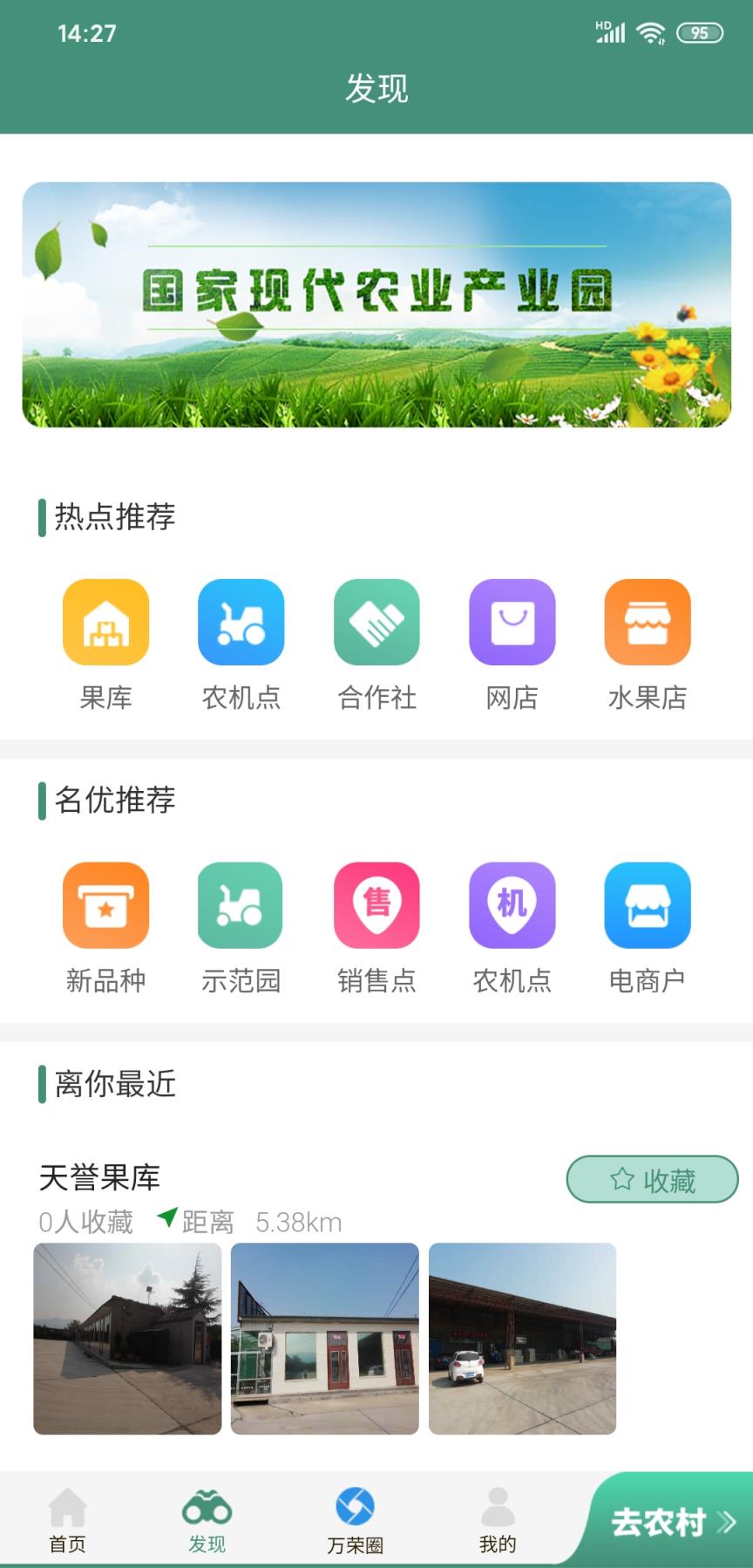Tap the 示范园 tractor icon
The width and height of the screenshot is (753, 1568).
coord(241,905)
